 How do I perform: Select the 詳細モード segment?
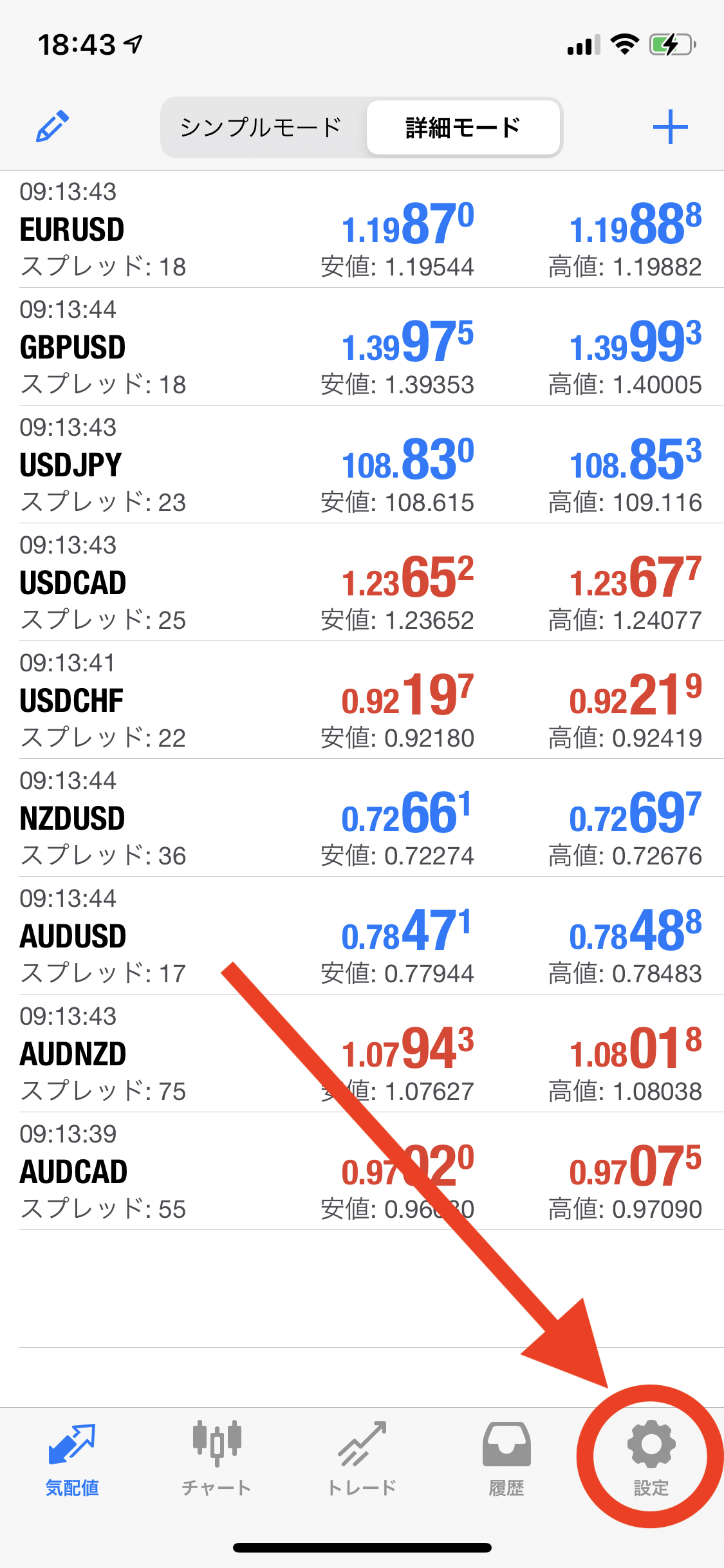click(463, 127)
